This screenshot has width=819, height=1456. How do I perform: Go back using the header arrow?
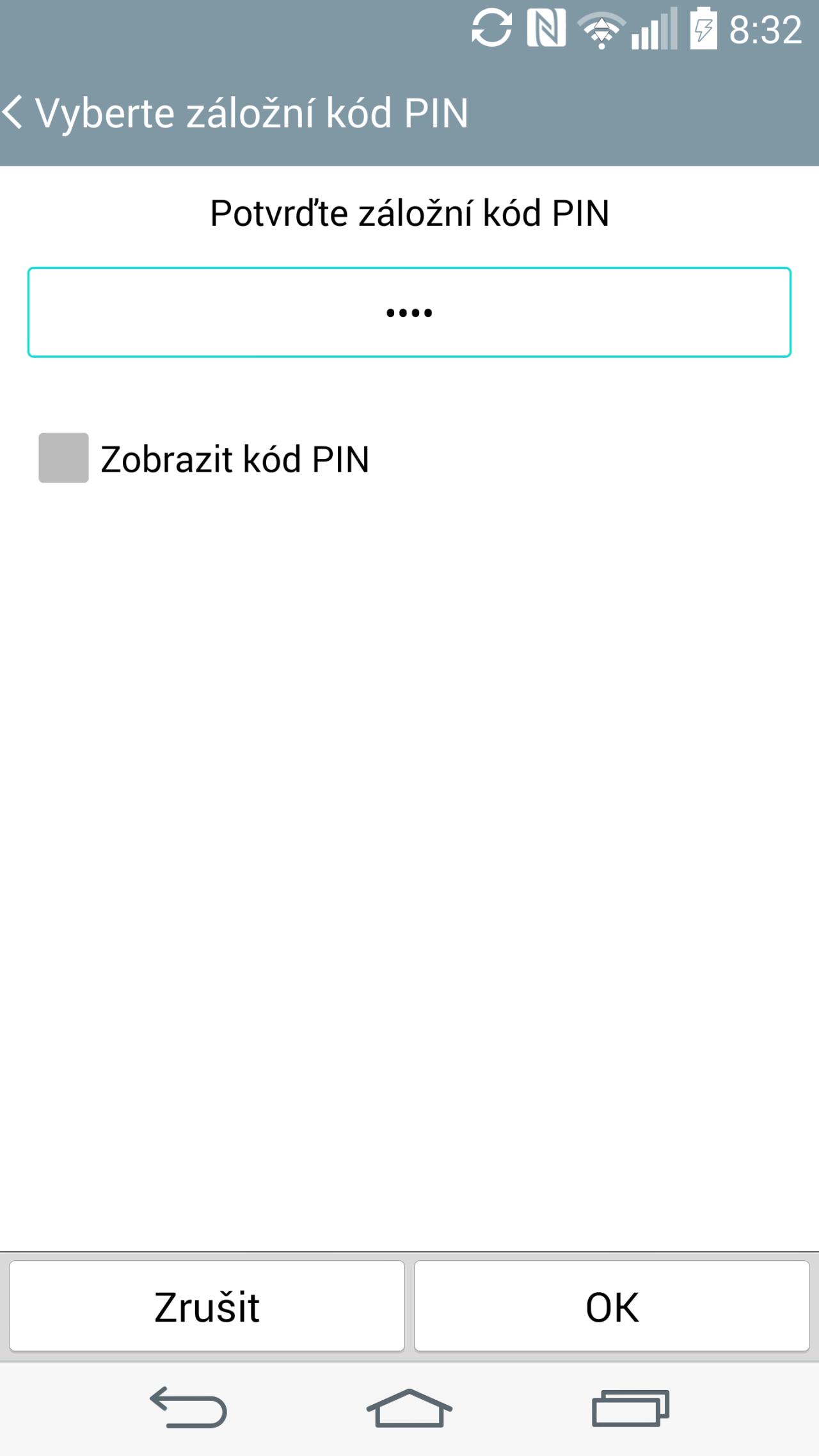(x=14, y=113)
